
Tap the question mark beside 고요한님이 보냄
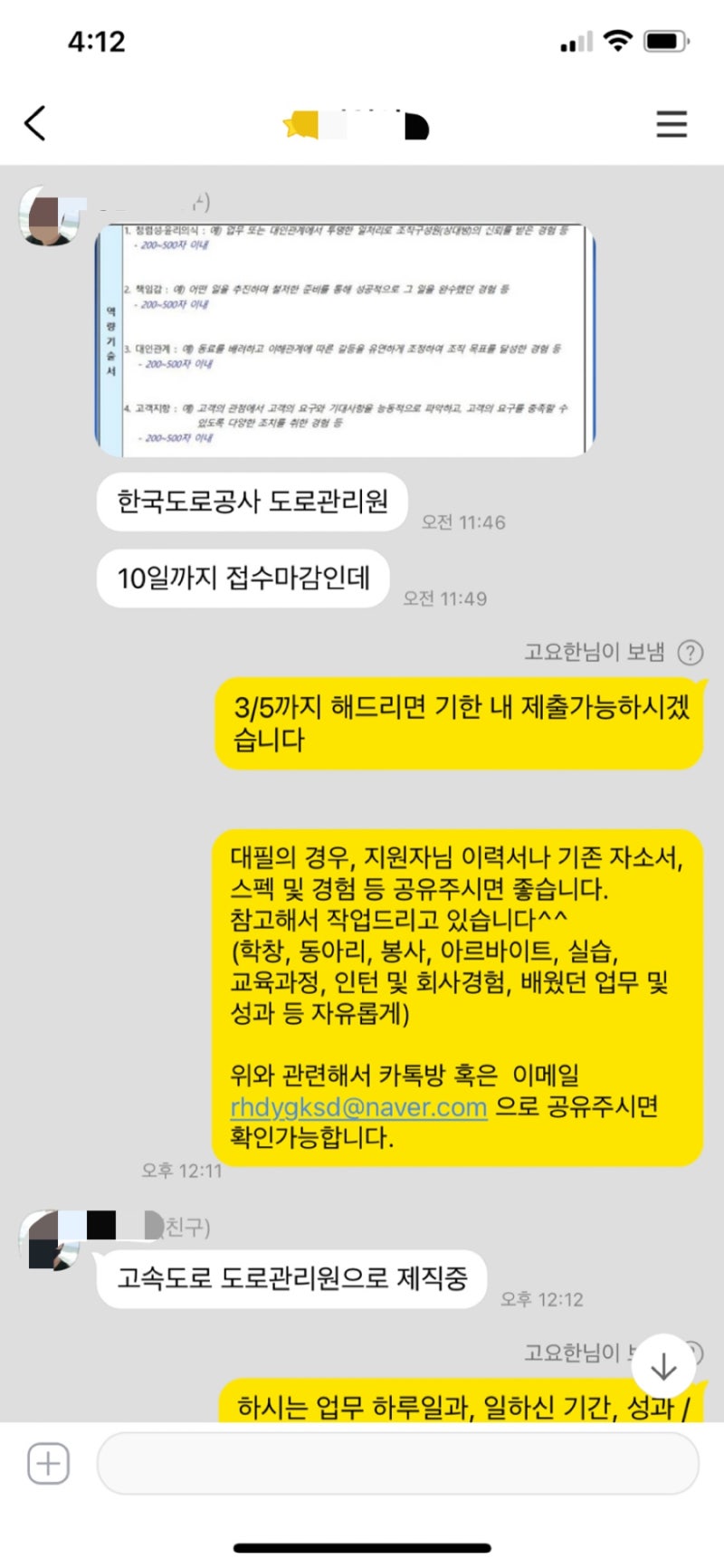pyautogui.click(x=691, y=652)
